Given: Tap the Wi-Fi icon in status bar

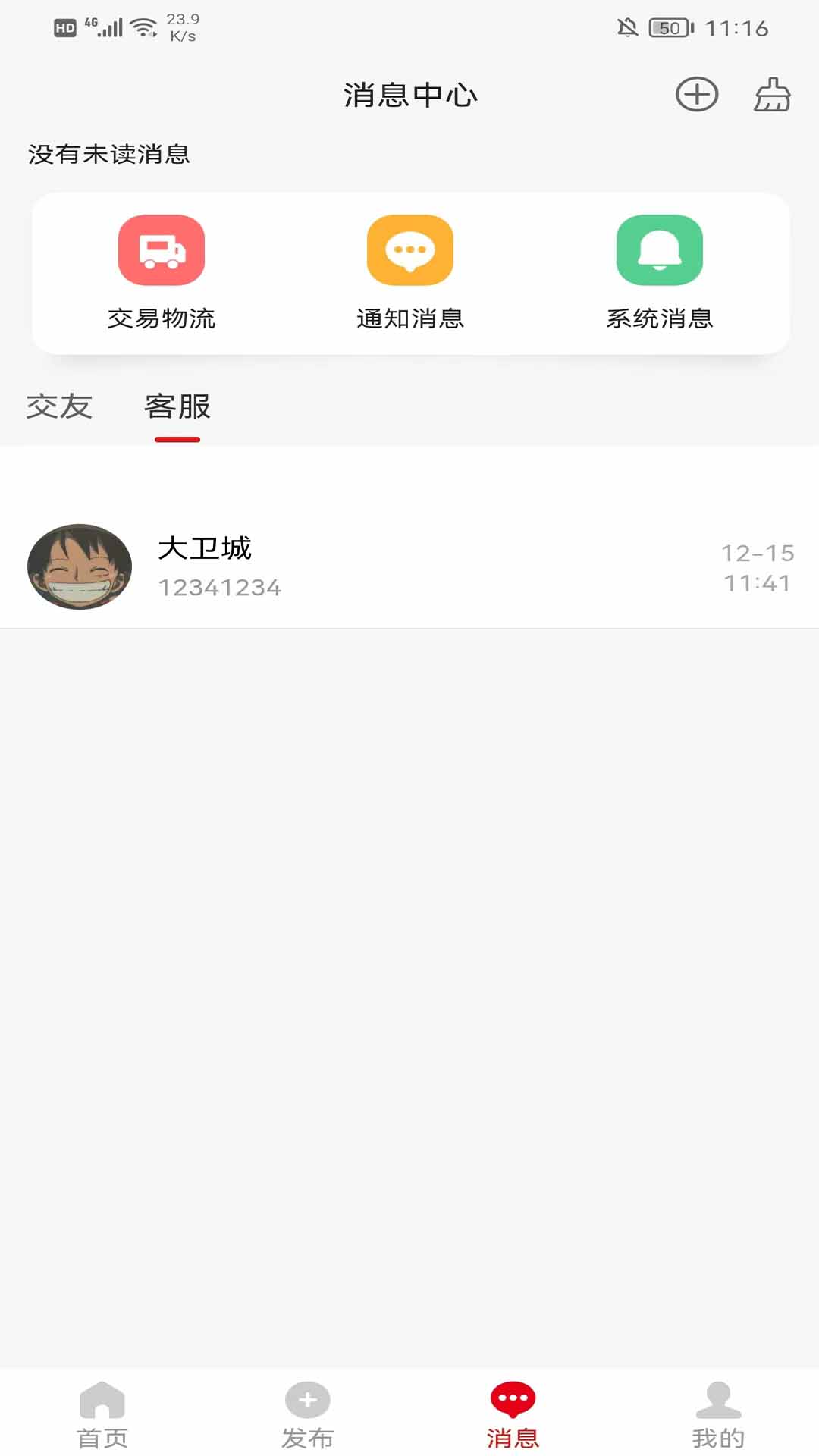Looking at the screenshot, I should point(143,25).
